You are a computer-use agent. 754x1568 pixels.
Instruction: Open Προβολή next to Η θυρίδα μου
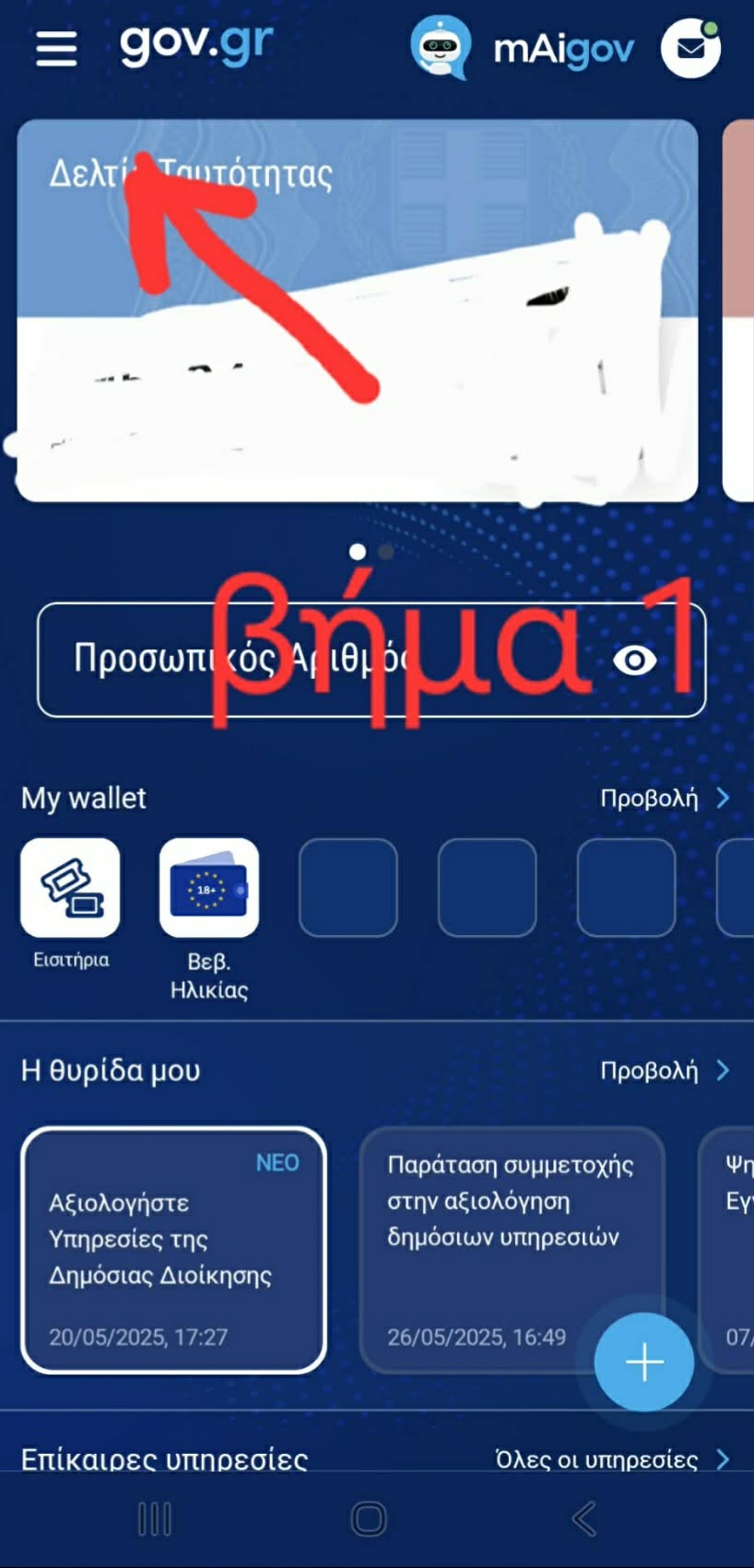point(664,1071)
